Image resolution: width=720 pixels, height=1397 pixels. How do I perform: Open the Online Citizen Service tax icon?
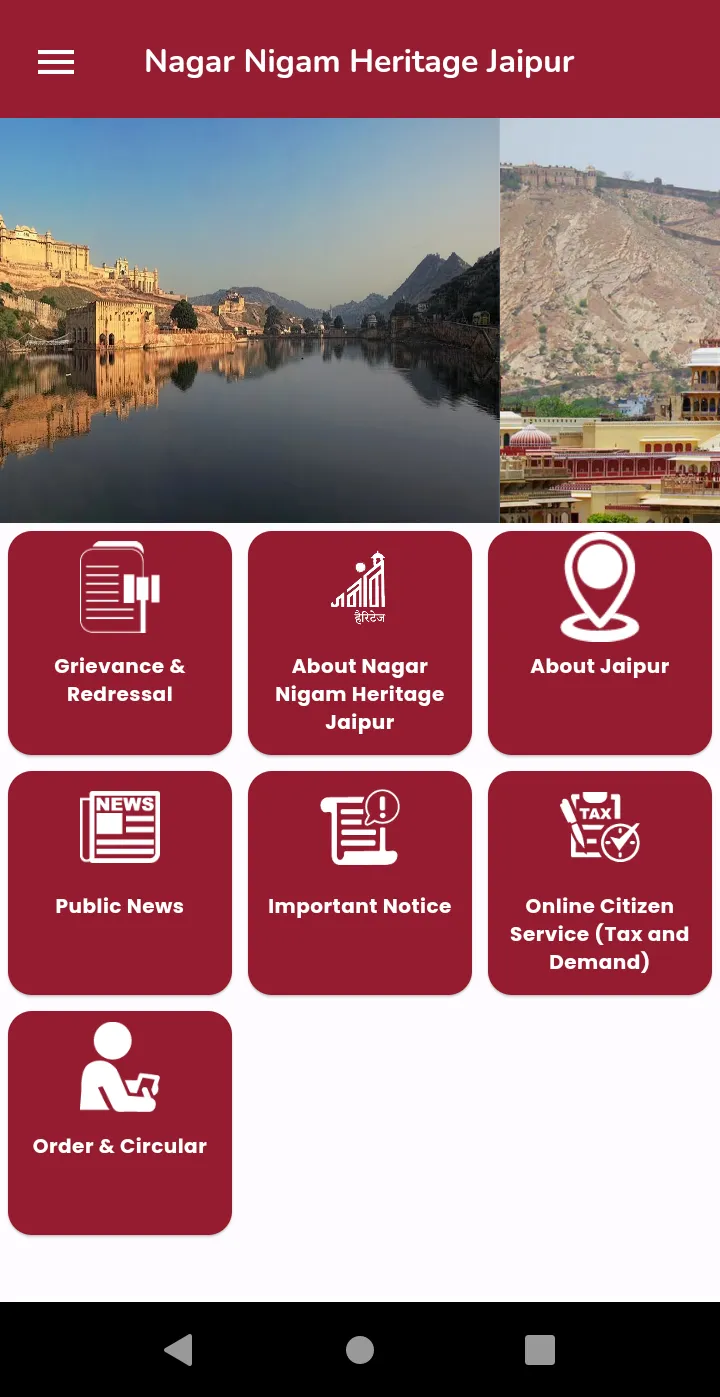click(600, 826)
